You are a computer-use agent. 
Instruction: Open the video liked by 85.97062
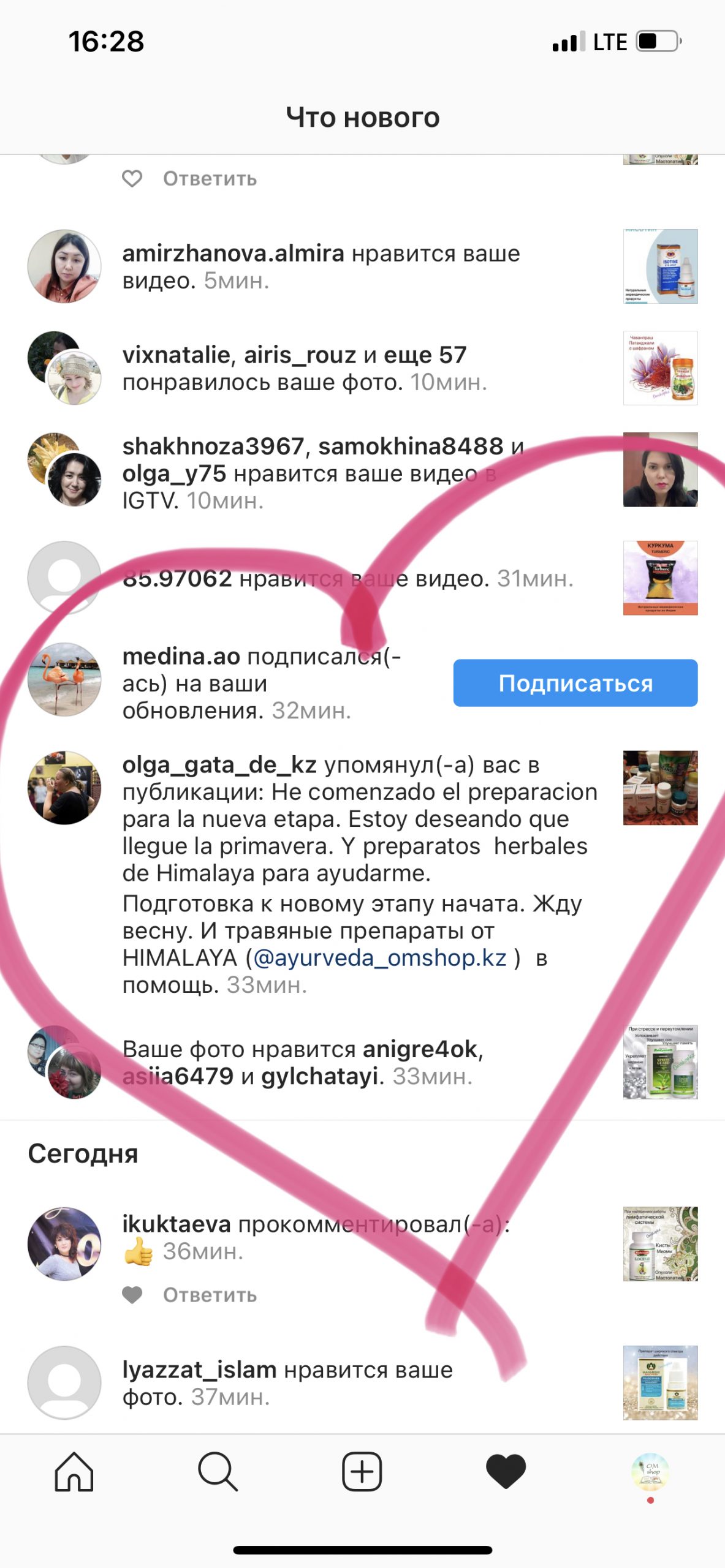[660, 578]
